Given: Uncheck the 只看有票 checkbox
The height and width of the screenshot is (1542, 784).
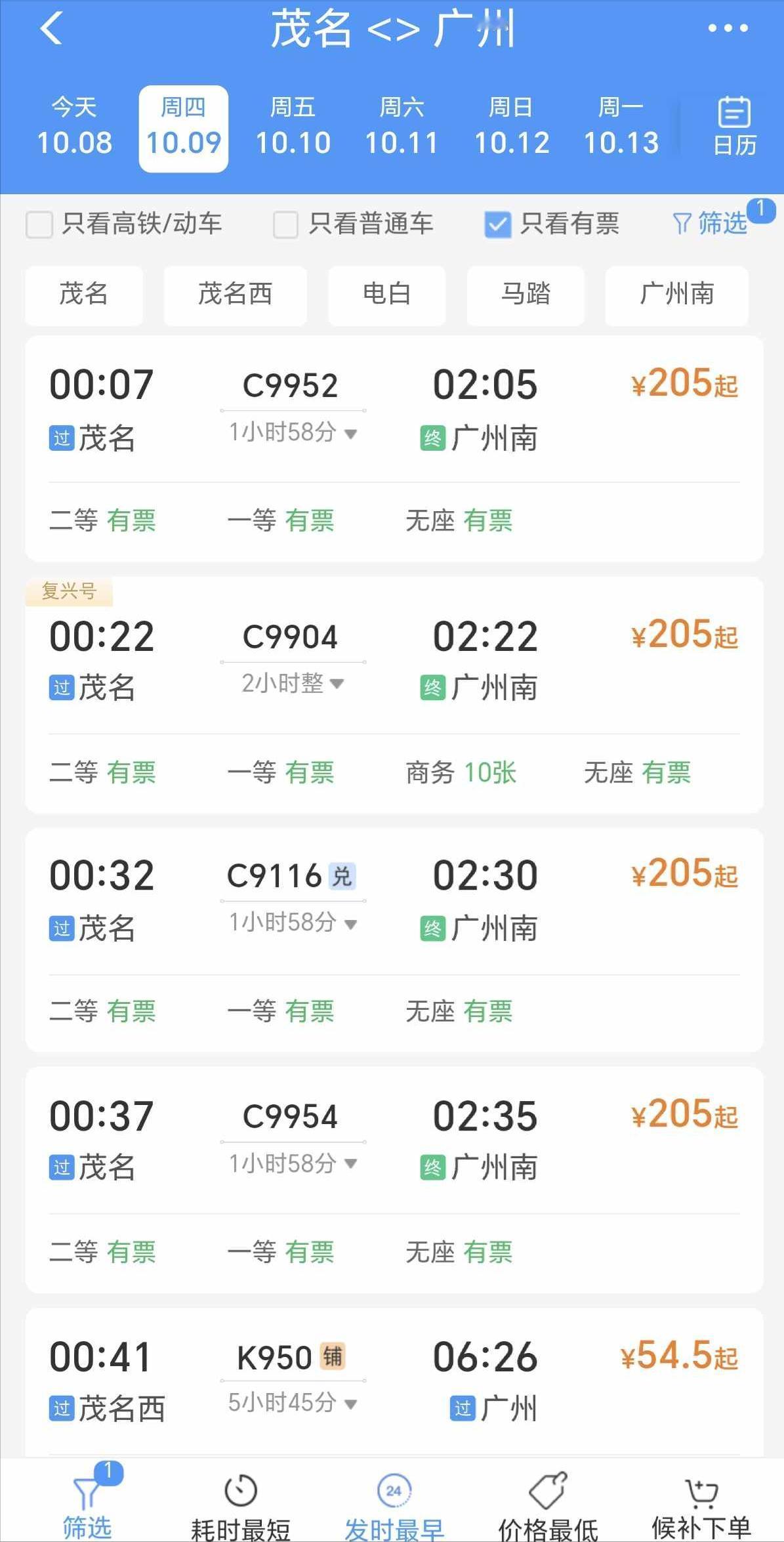Looking at the screenshot, I should coord(497,224).
